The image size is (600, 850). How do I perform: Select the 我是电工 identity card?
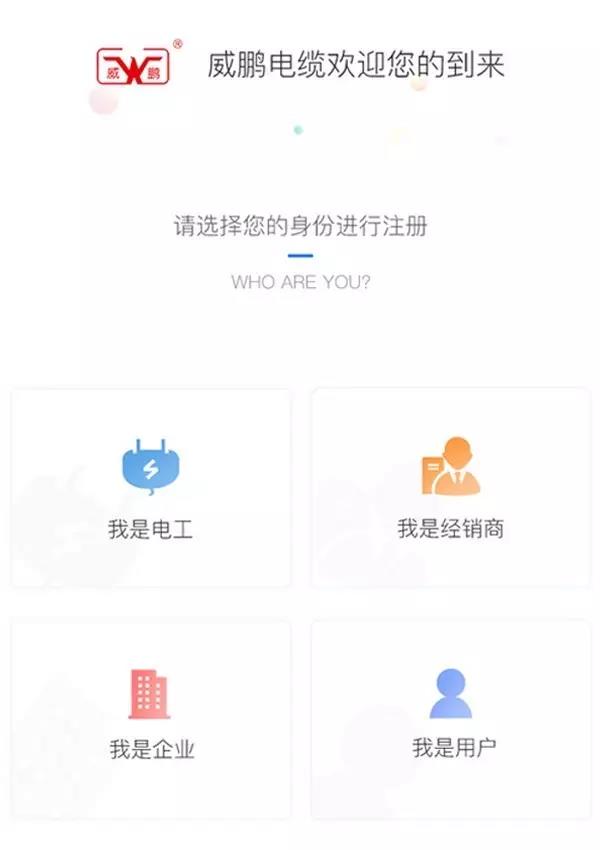(x=151, y=489)
